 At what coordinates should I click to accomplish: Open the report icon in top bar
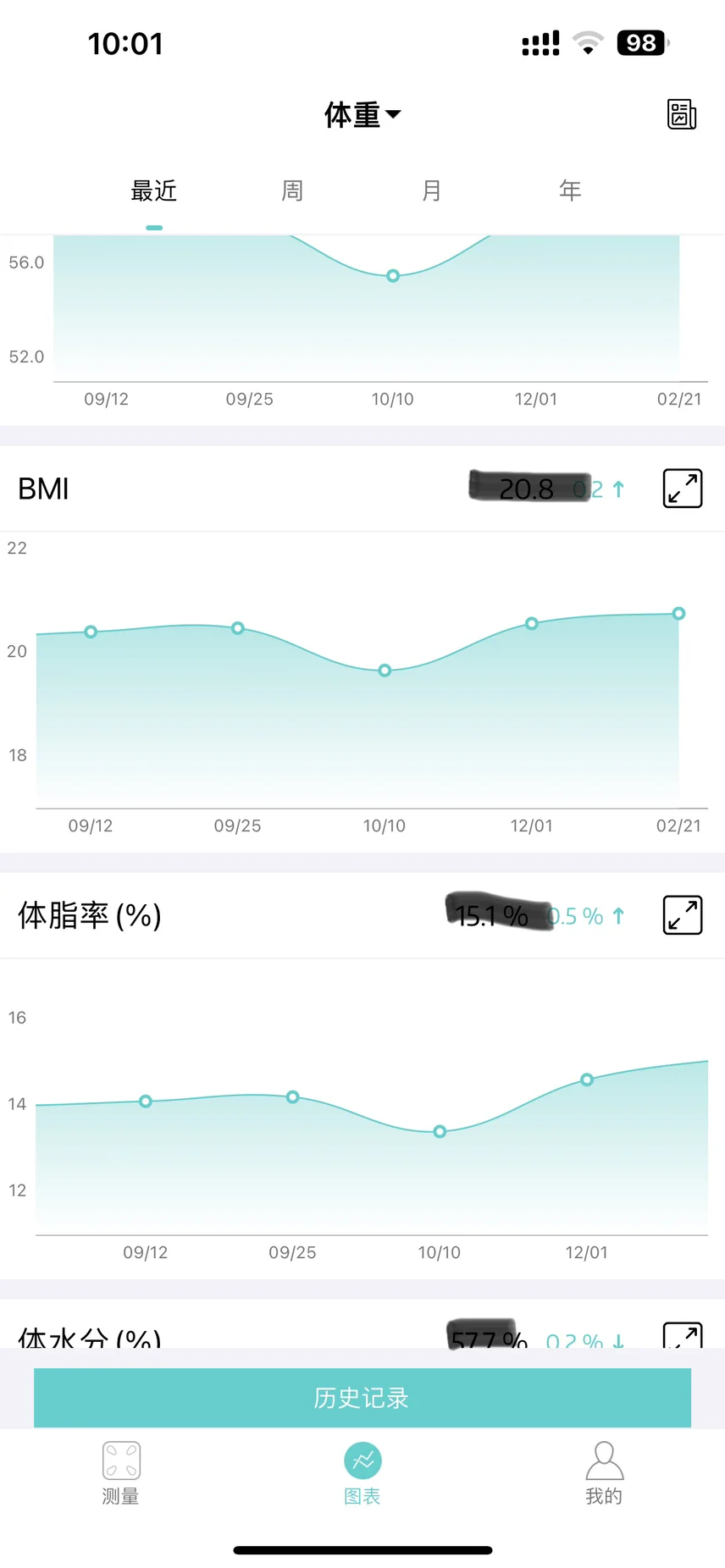[682, 114]
